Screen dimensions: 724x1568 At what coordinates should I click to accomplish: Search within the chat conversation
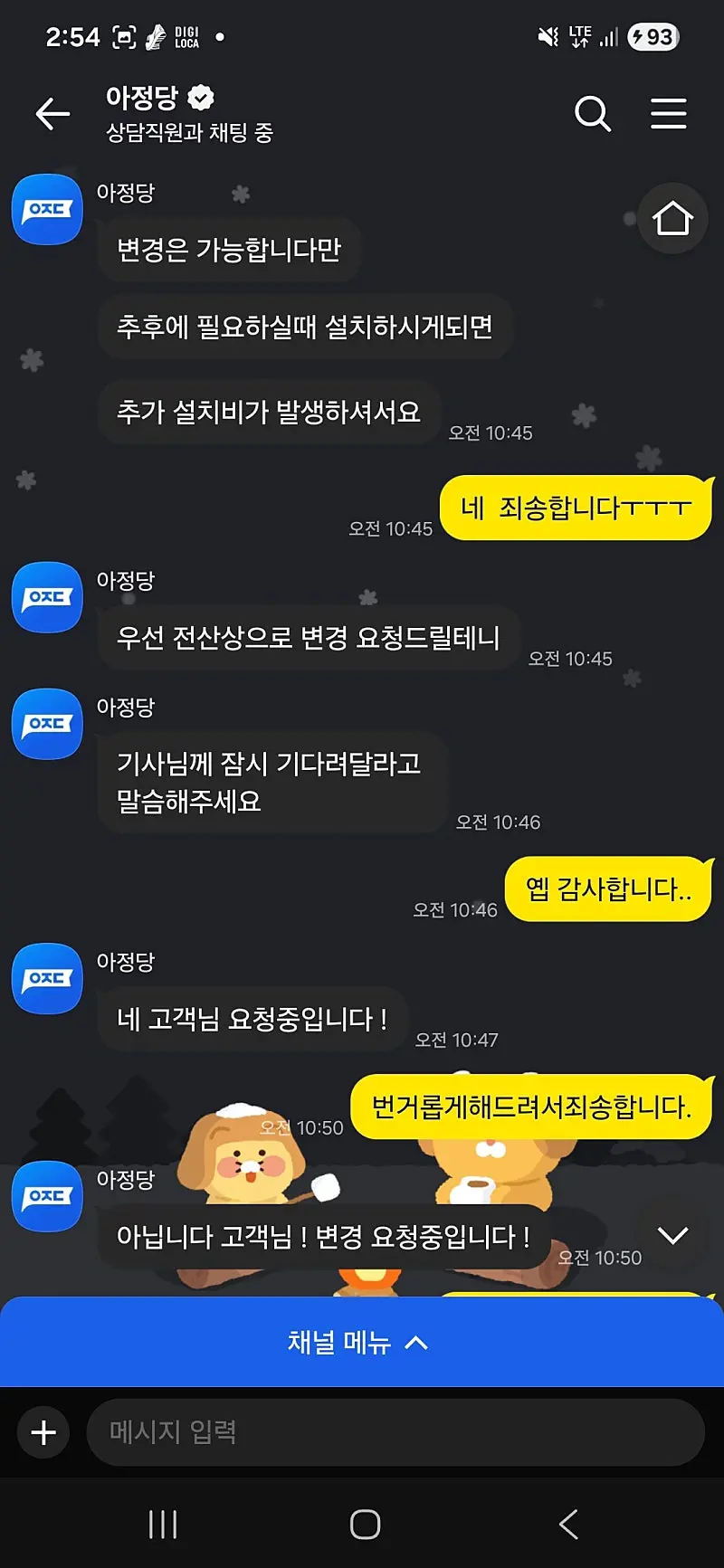[x=593, y=114]
